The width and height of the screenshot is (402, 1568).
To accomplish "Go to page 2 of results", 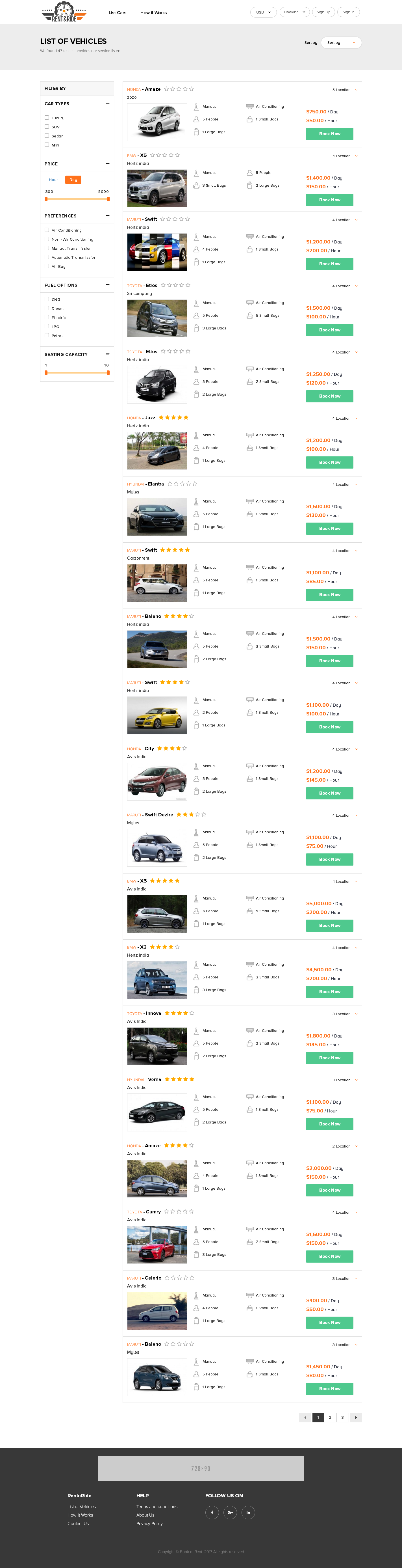I will 330,1417.
